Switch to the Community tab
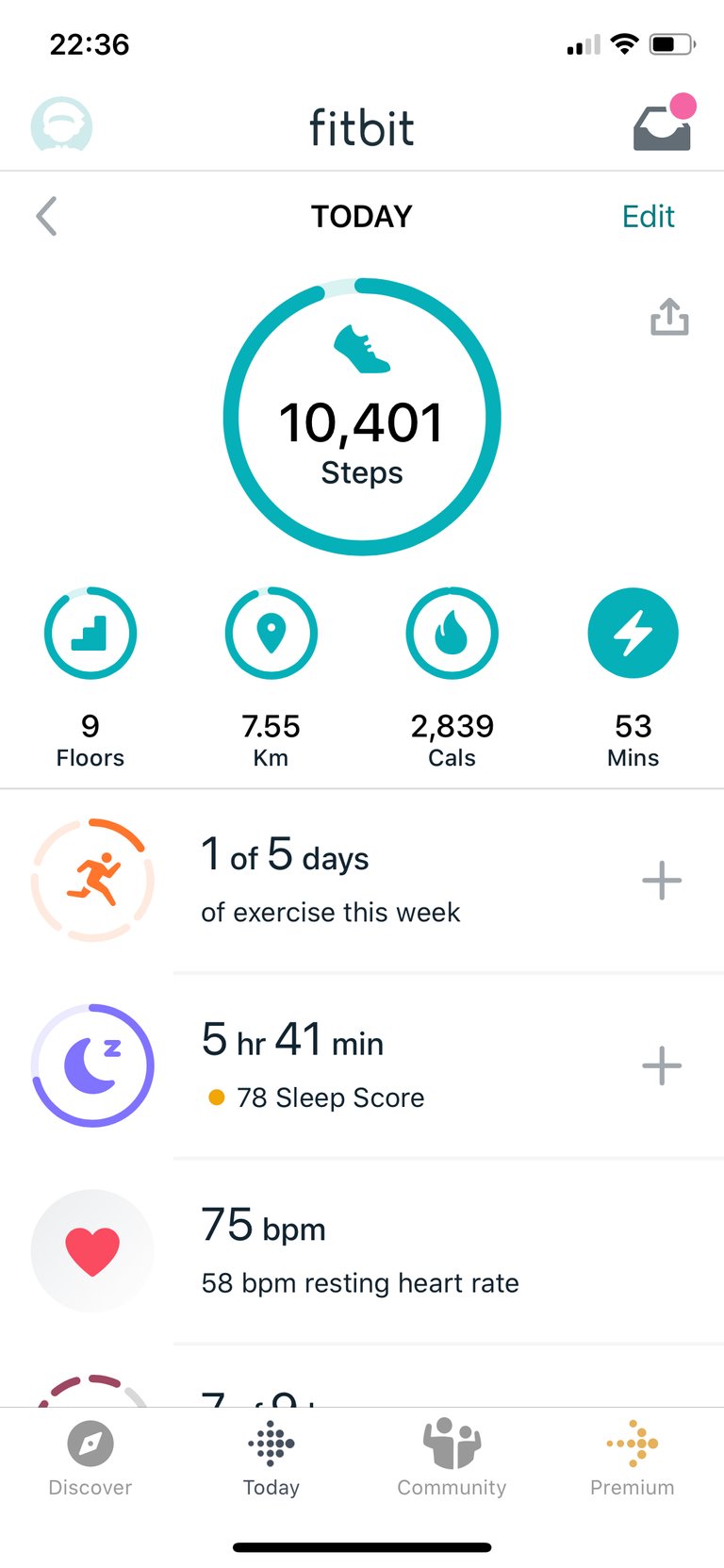The width and height of the screenshot is (724, 1568). click(x=452, y=1459)
